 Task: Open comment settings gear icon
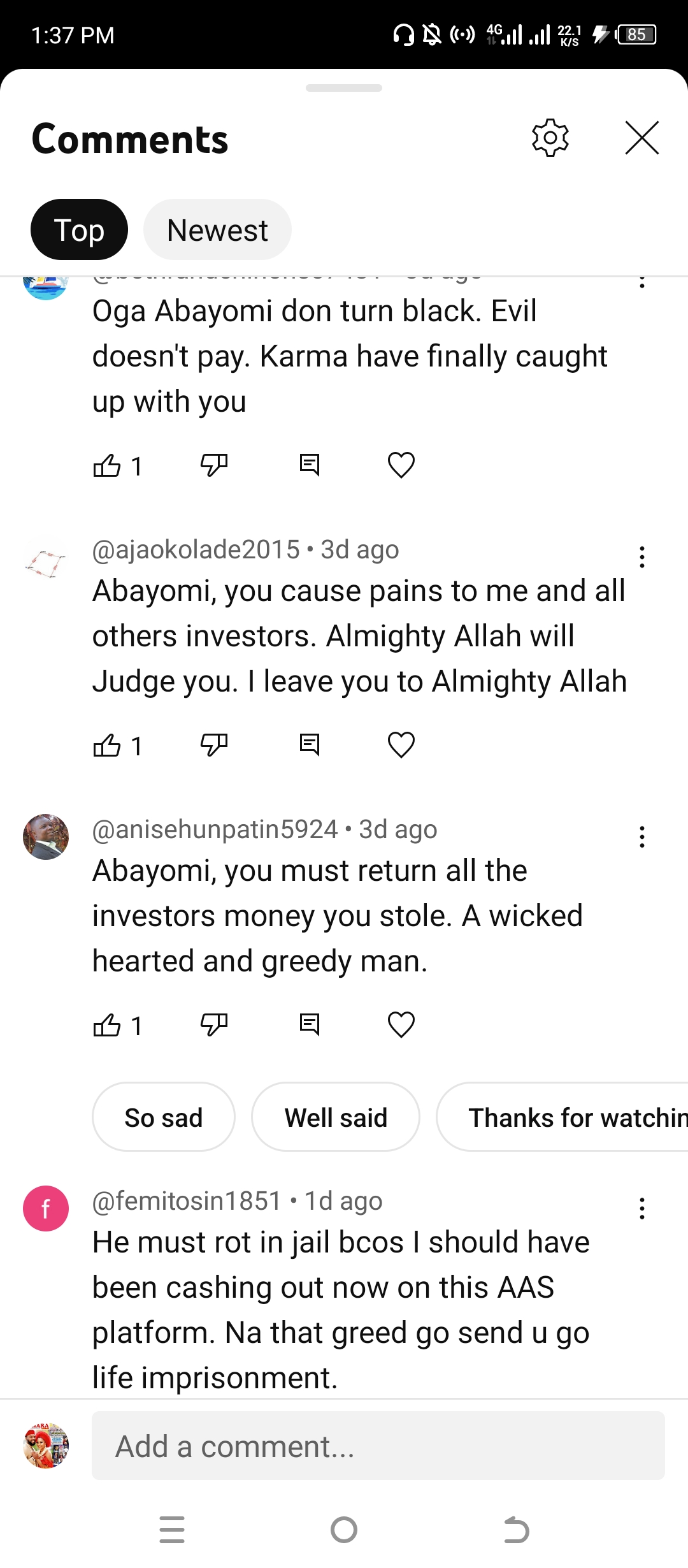click(x=550, y=138)
